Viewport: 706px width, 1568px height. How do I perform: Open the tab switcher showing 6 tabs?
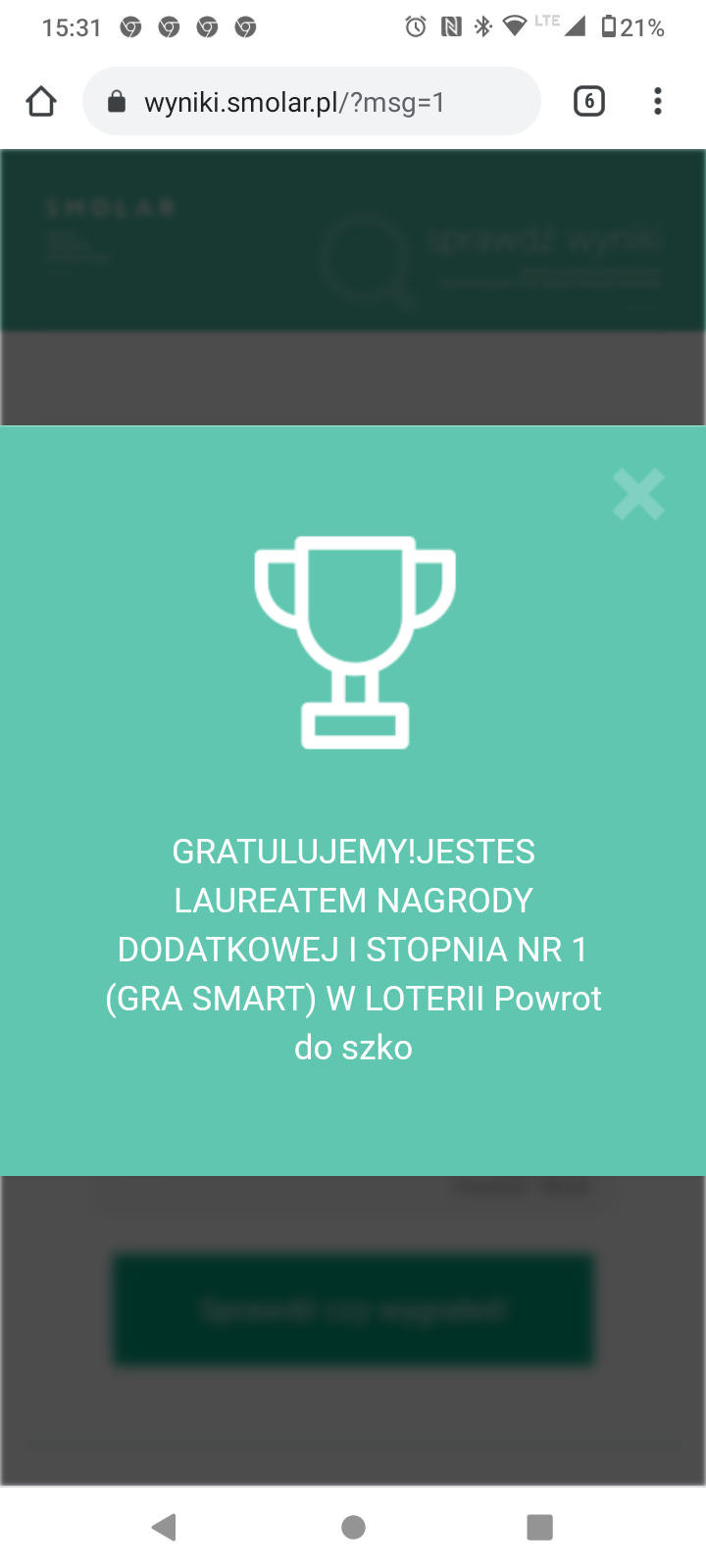(588, 102)
